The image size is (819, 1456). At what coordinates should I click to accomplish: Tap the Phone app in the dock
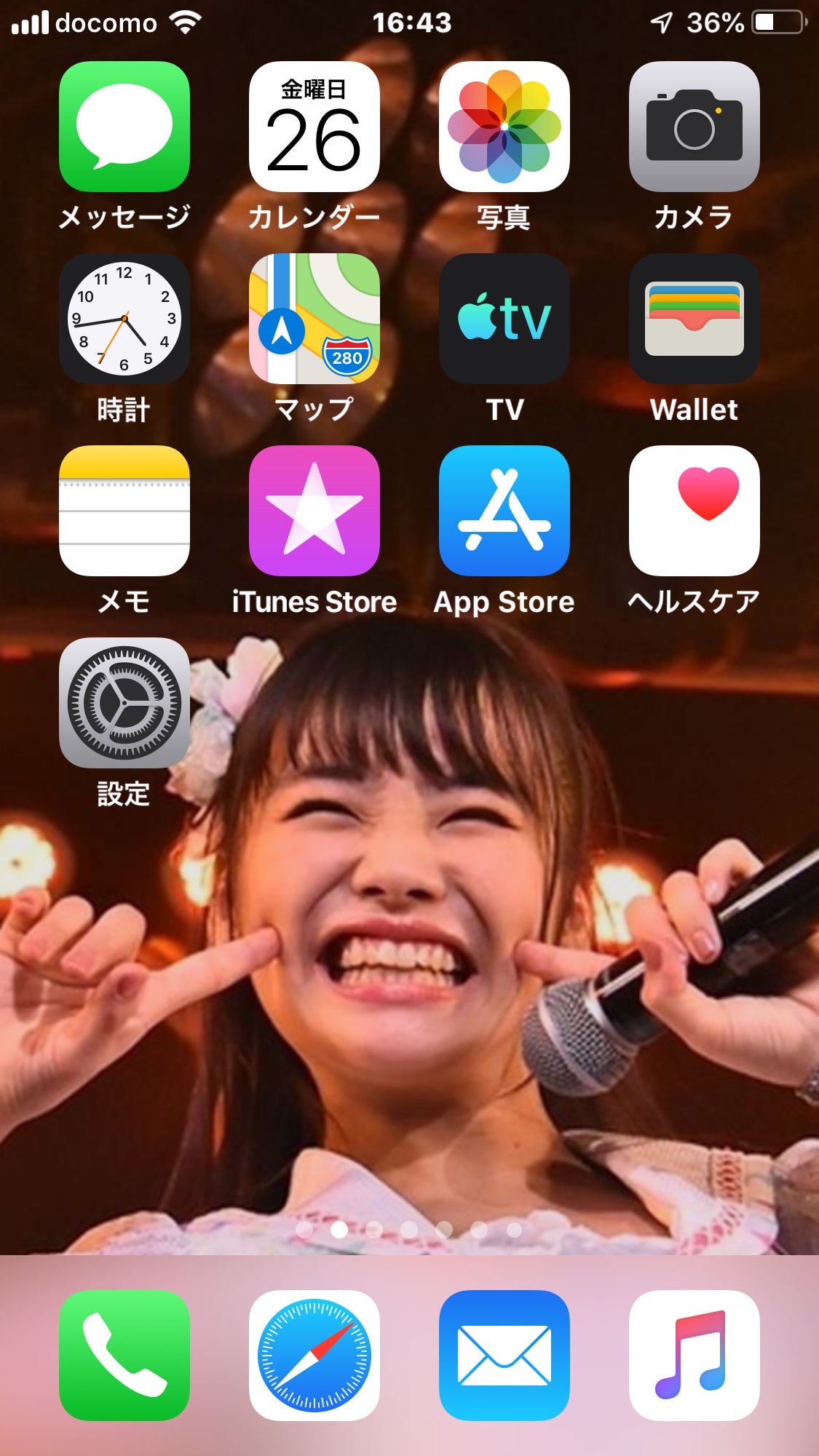click(124, 1355)
